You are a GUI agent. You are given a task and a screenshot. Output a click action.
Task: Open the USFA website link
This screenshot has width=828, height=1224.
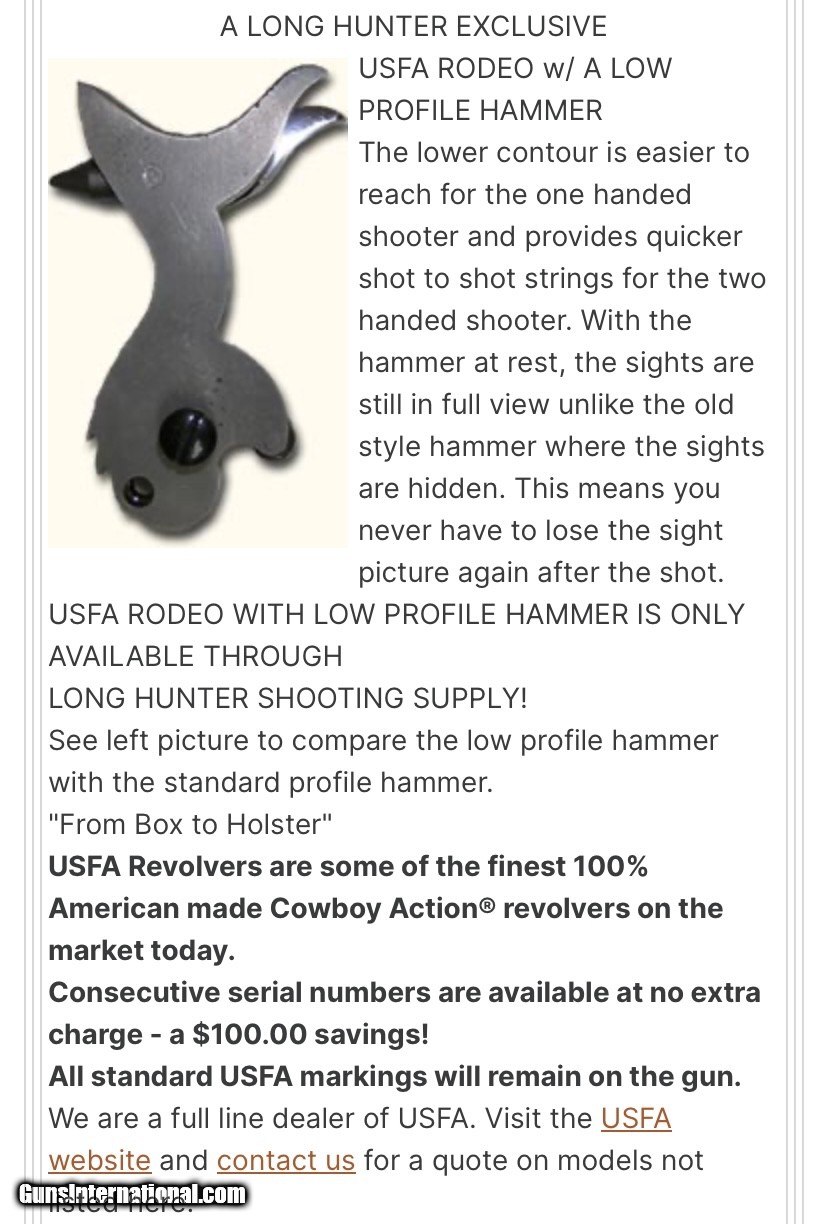(635, 1118)
